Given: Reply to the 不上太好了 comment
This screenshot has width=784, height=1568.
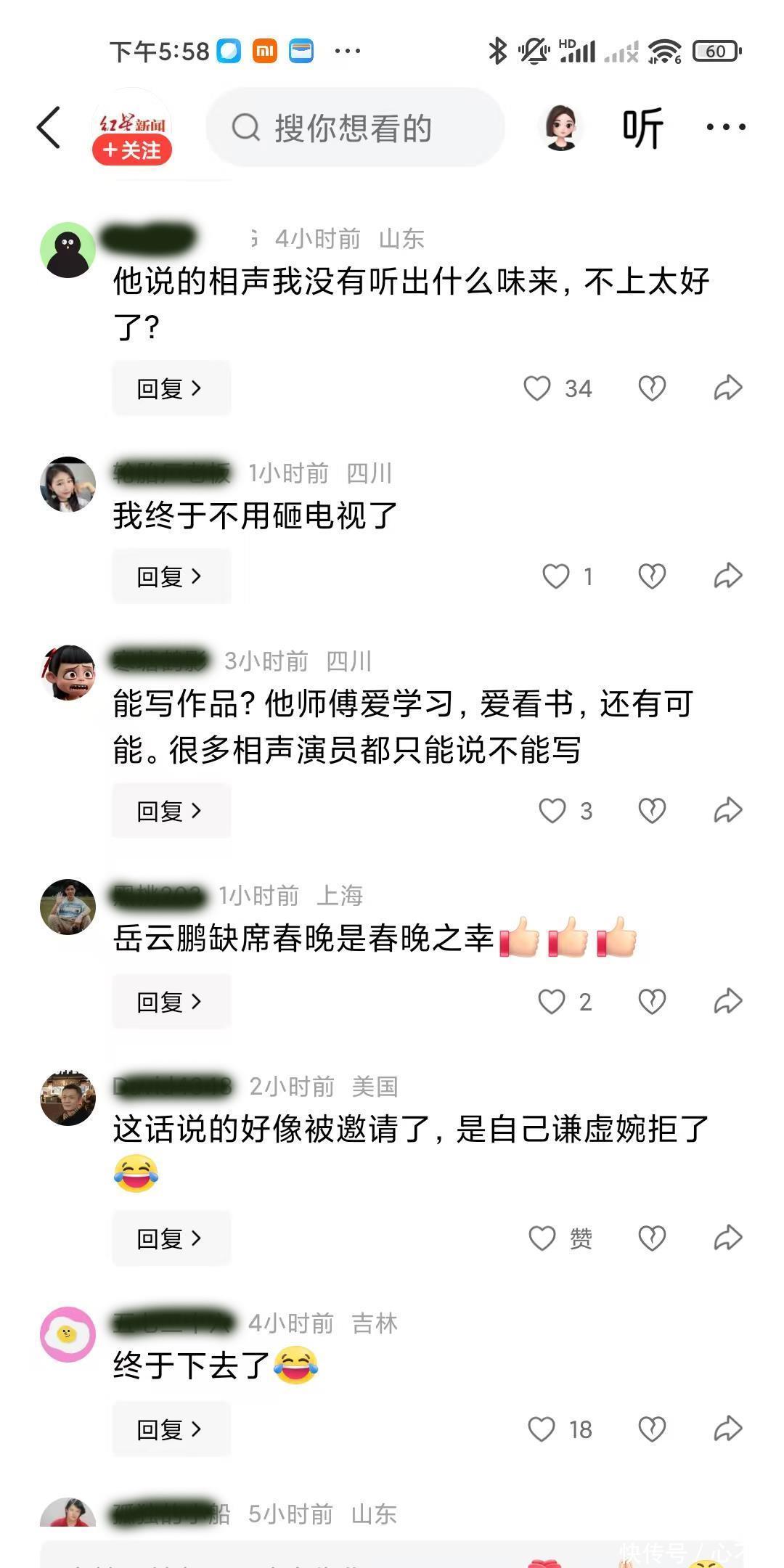Looking at the screenshot, I should (171, 388).
